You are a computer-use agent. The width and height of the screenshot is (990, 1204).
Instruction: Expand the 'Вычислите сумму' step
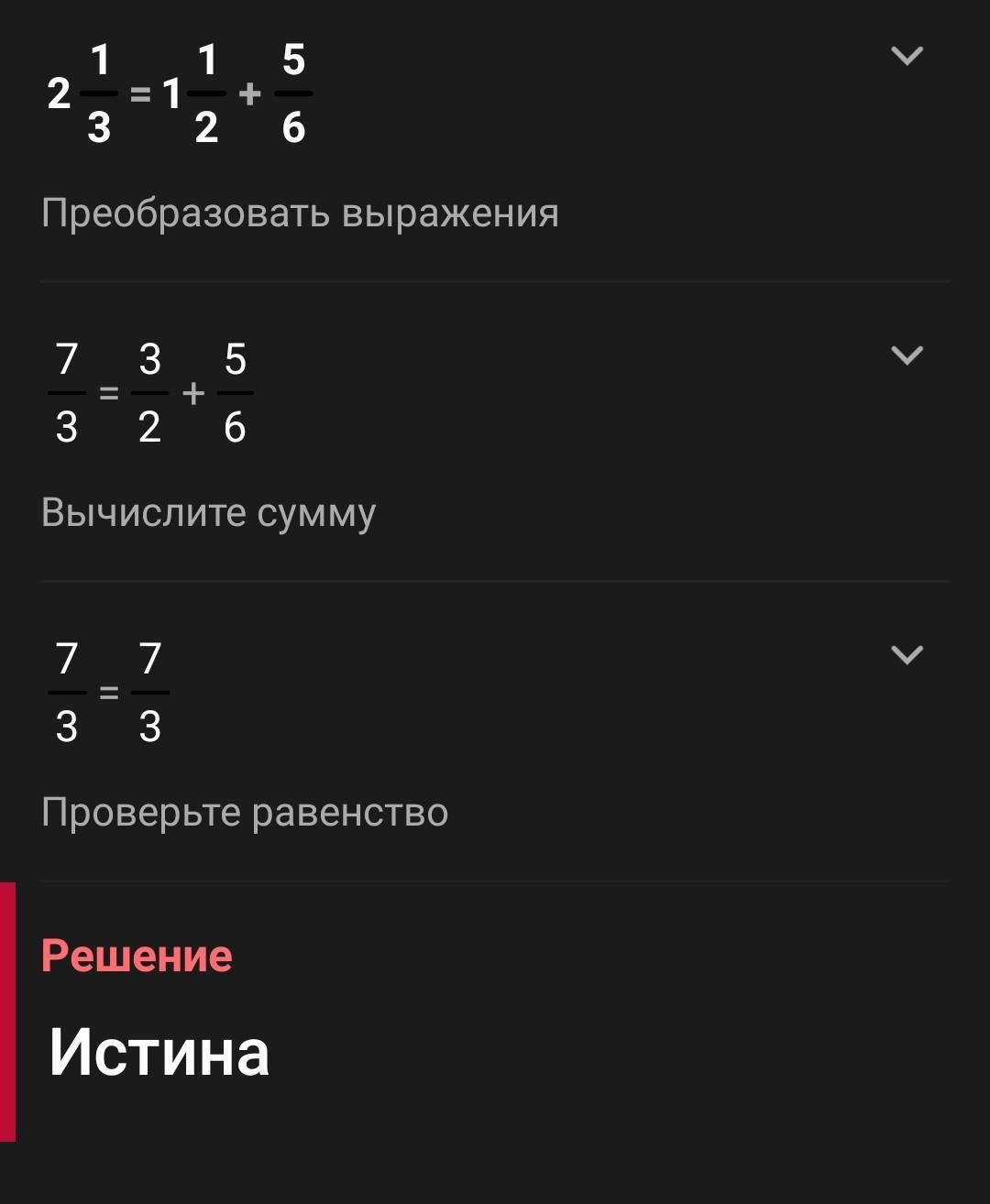point(907,356)
